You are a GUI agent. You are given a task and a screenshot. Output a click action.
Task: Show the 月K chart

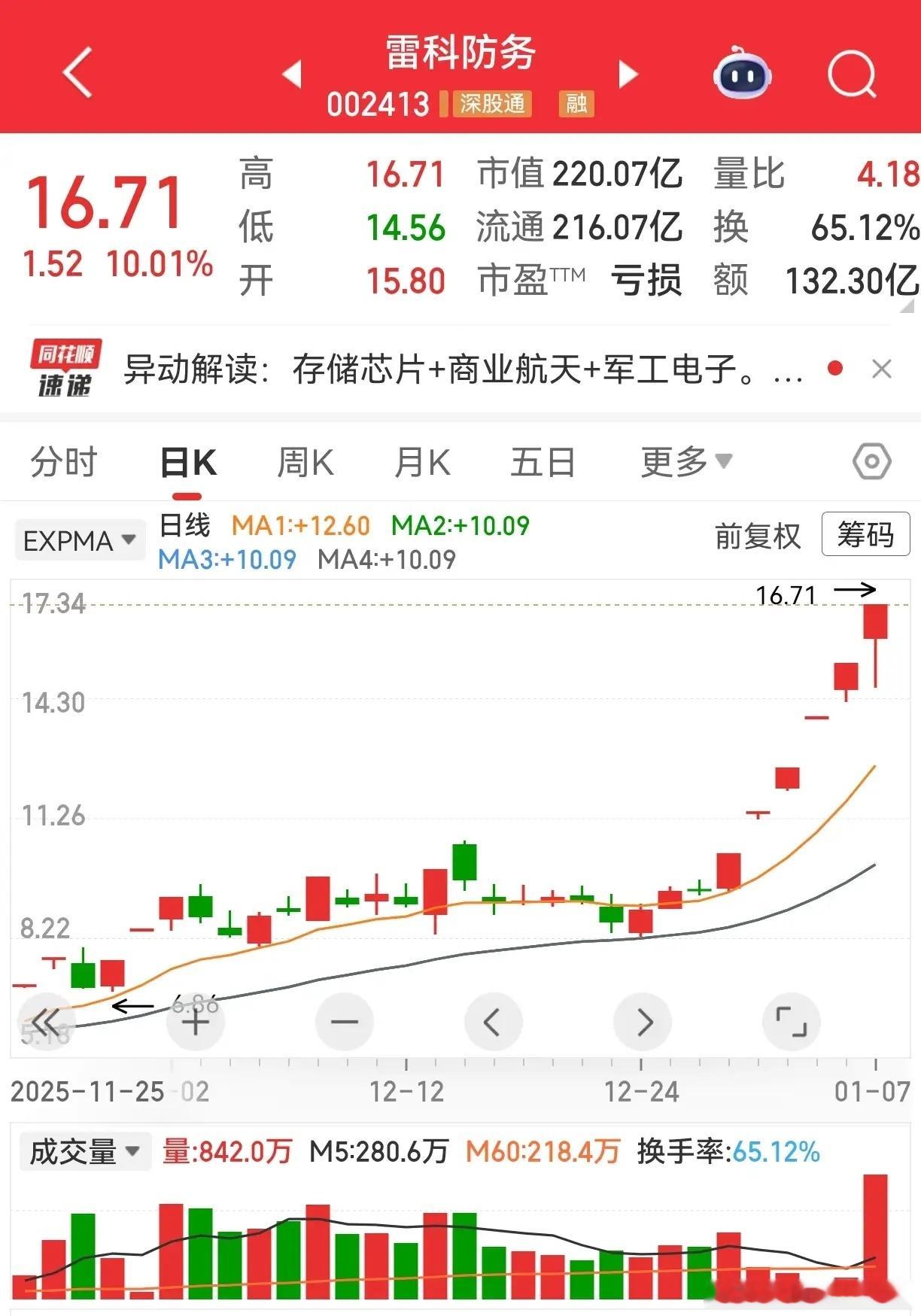pos(422,462)
